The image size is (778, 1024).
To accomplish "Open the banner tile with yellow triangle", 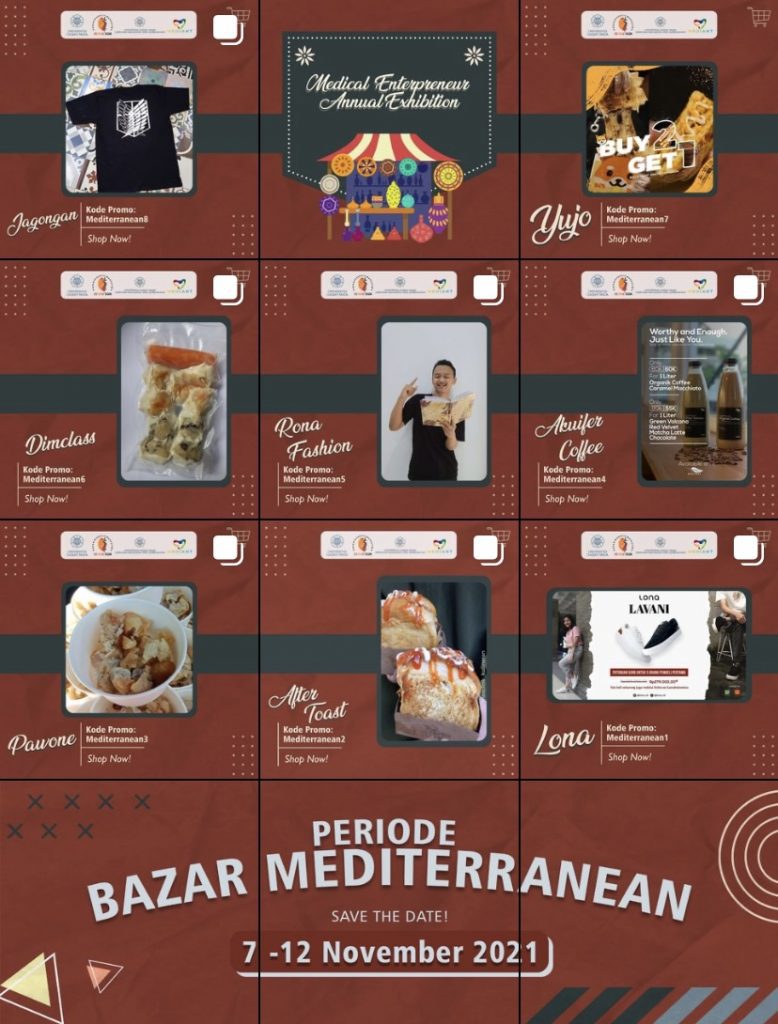I will (x=129, y=900).
